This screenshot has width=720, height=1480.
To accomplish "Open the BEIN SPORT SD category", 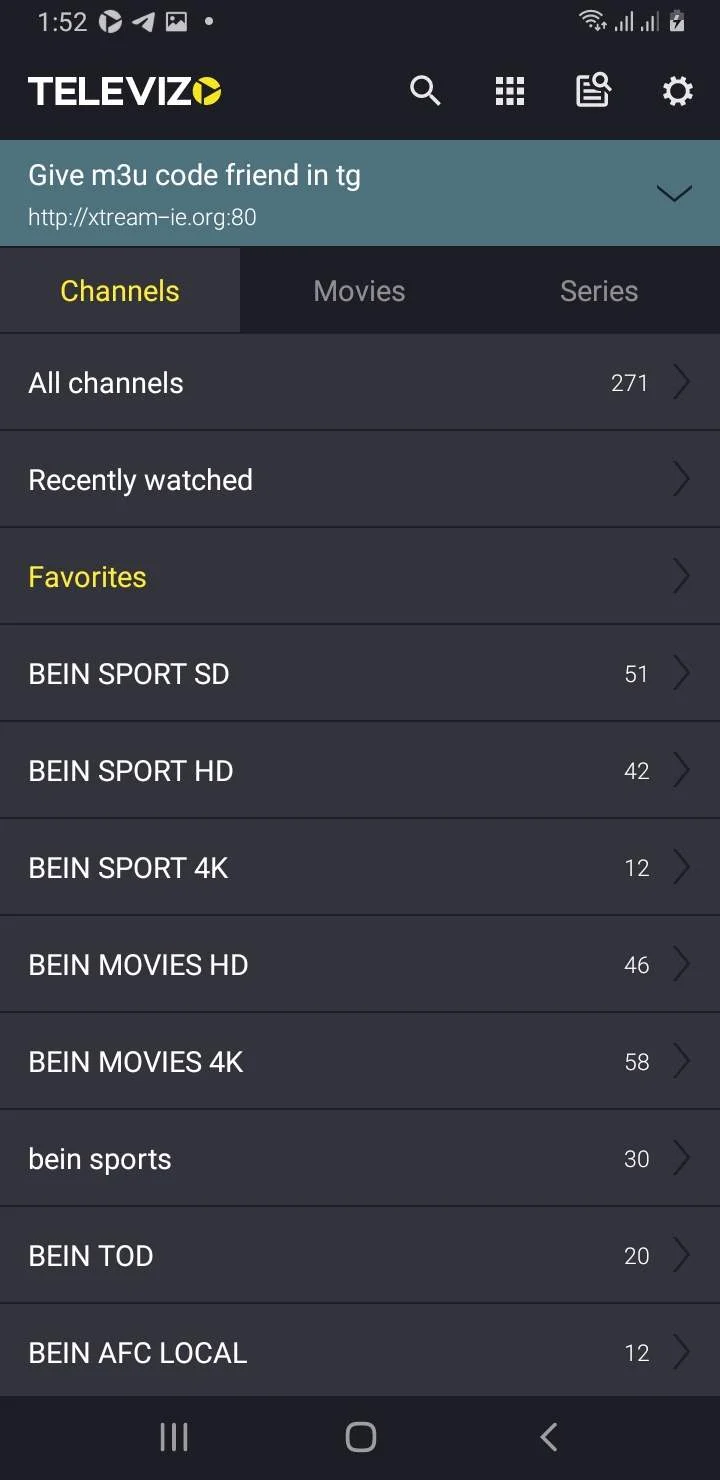I will [x=360, y=674].
